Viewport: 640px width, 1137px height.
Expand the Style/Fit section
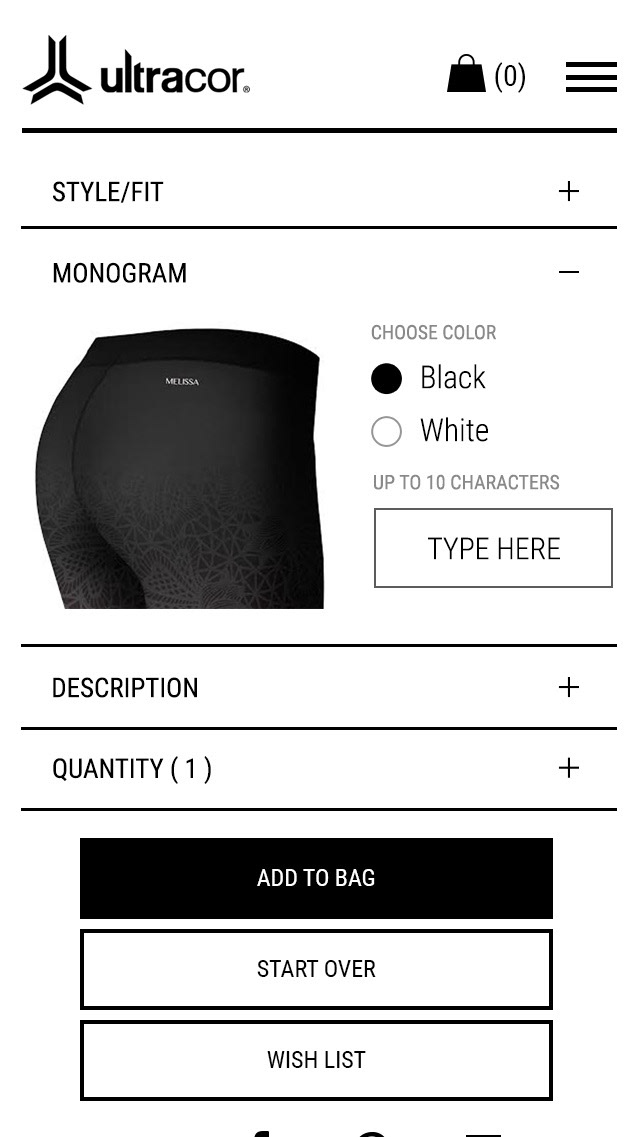click(319, 191)
